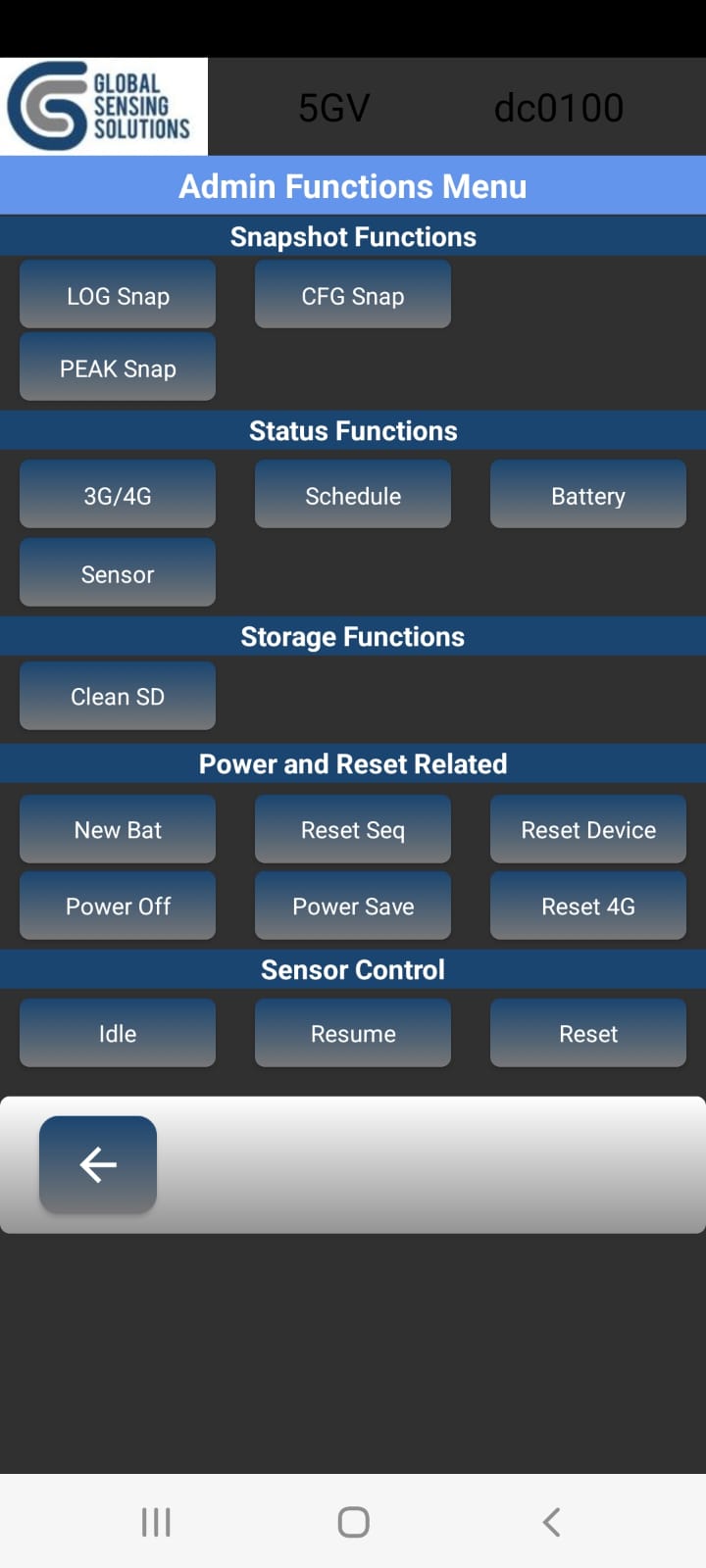Tap Power Off
The height and width of the screenshot is (1568, 706).
118,906
